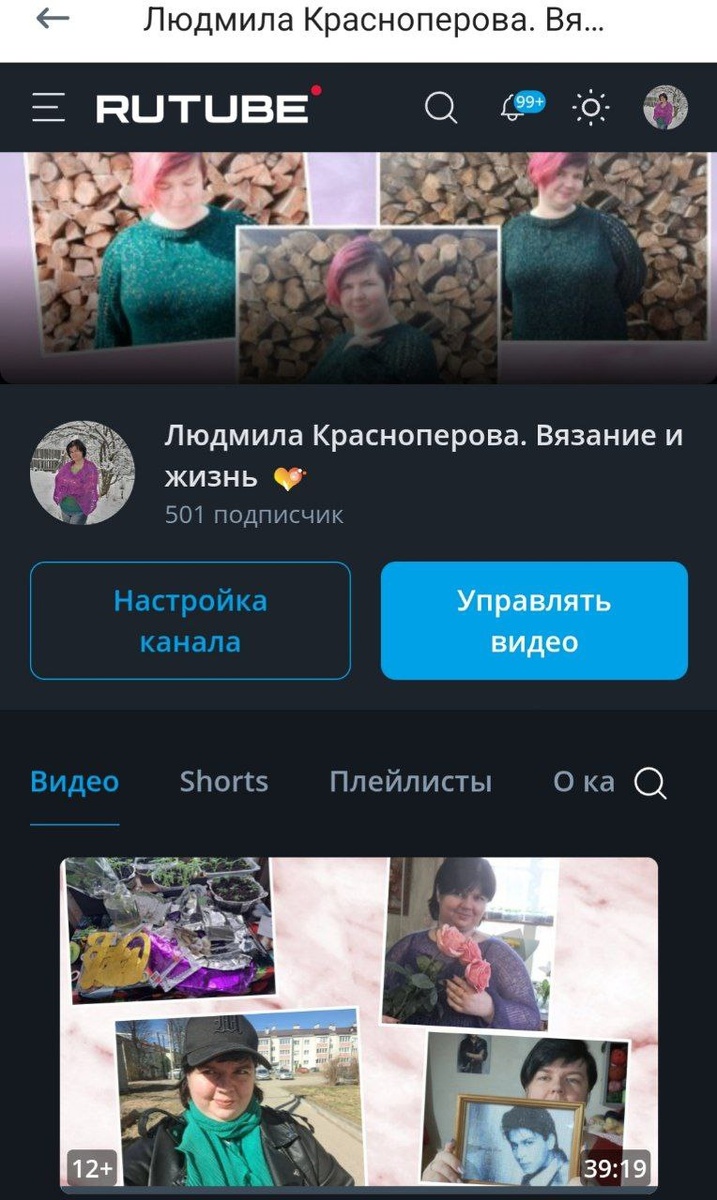The height and width of the screenshot is (1200, 717).
Task: Open the hamburger menu
Action: click(x=48, y=108)
